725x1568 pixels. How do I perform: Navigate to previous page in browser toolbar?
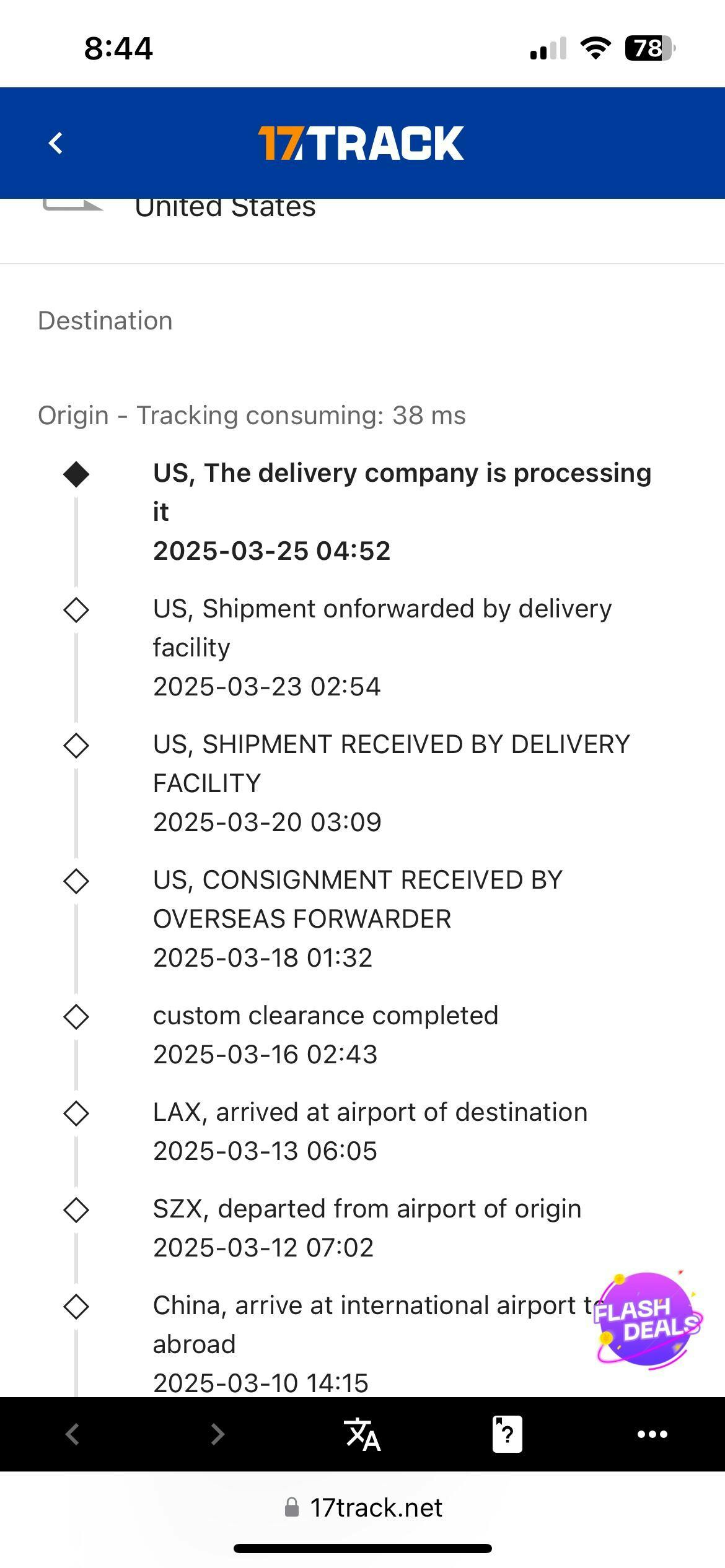72,1434
